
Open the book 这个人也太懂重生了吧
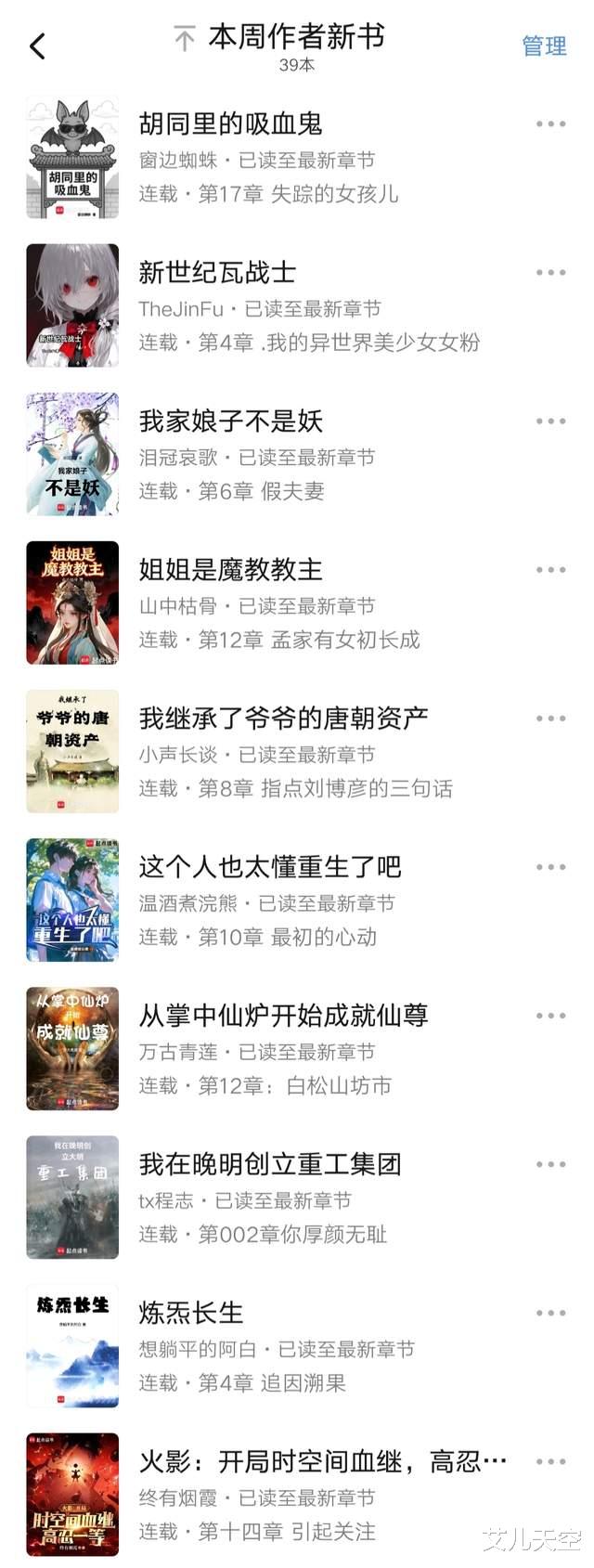(269, 866)
